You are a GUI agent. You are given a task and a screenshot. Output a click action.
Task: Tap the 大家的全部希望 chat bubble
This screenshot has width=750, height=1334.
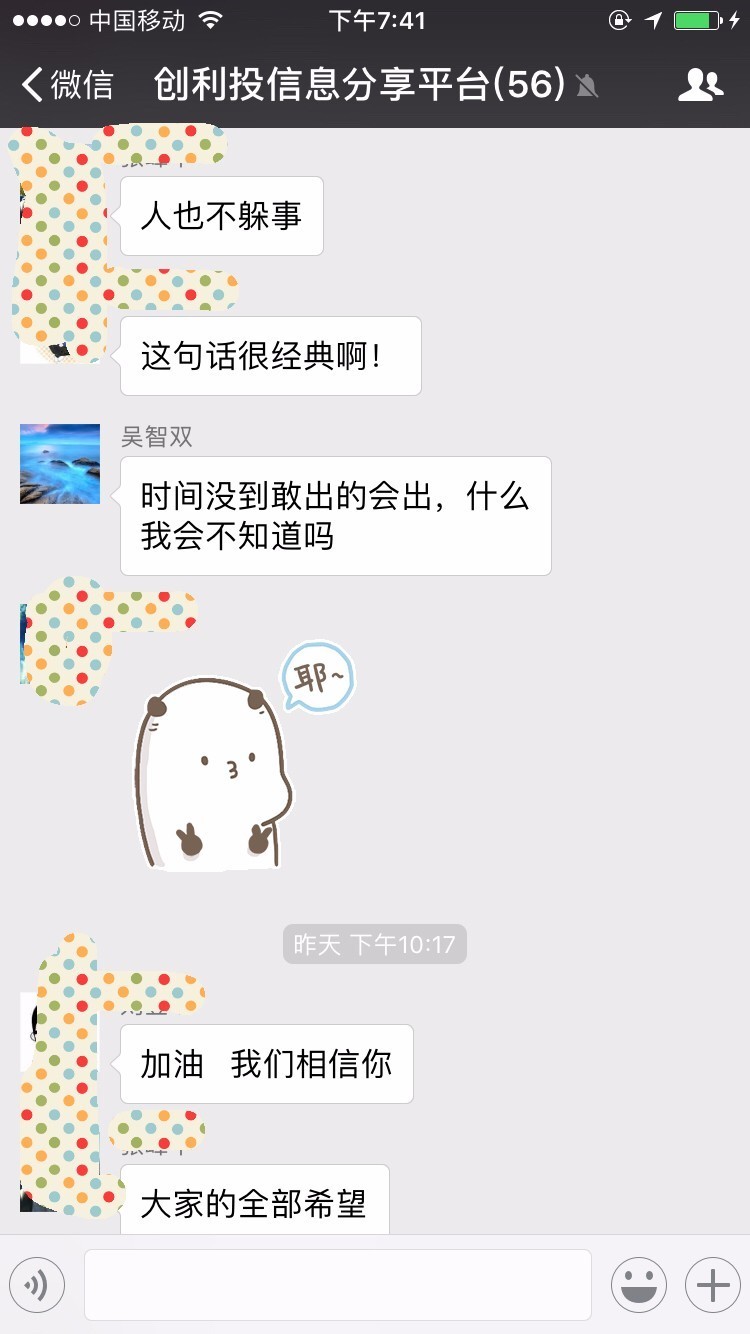coord(255,1199)
